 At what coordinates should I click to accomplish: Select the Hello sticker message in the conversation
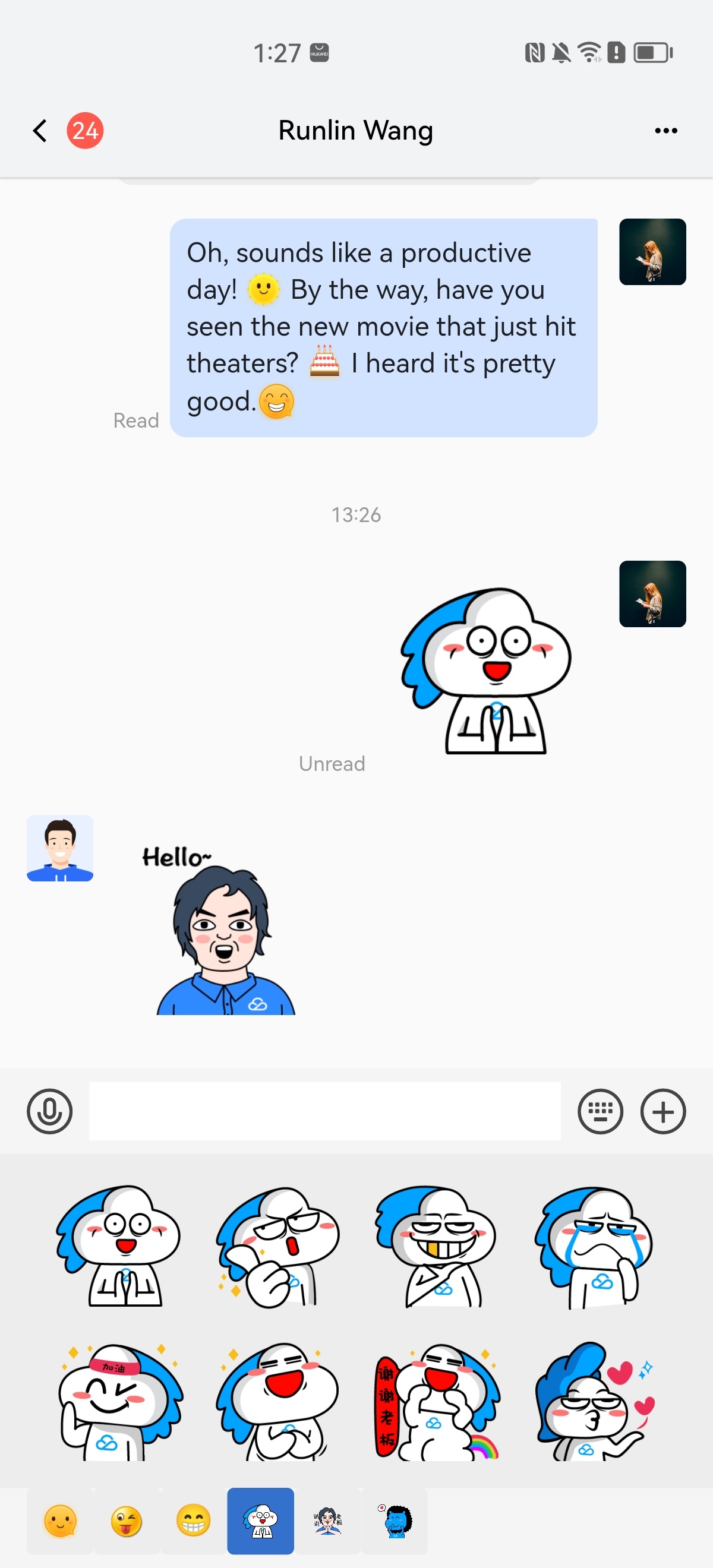(x=225, y=931)
